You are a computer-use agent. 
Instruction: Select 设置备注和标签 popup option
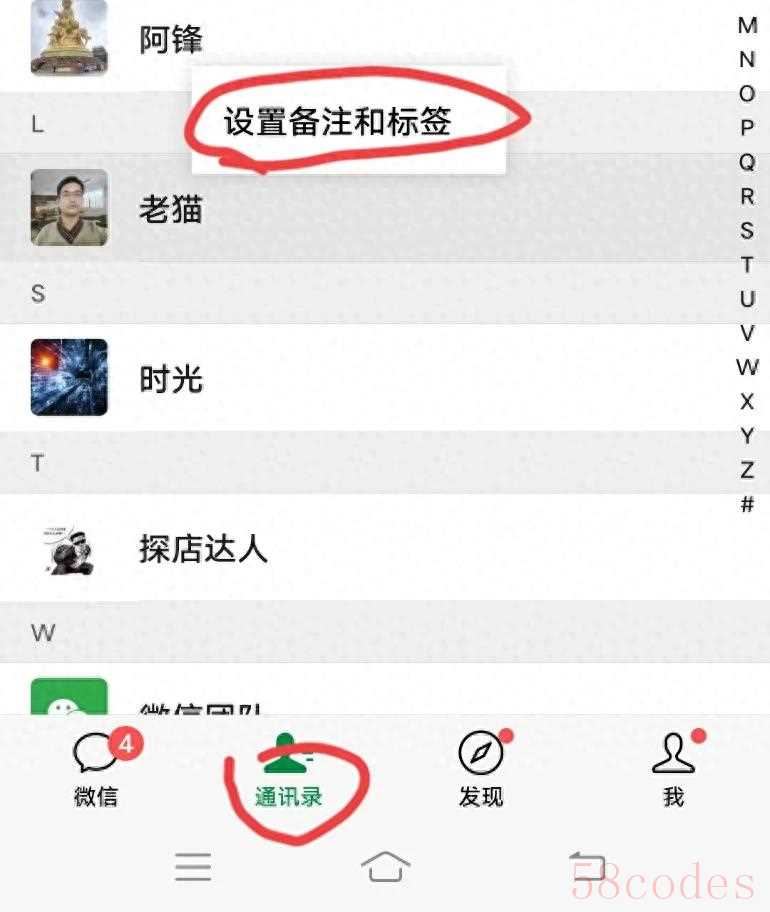pos(338,121)
